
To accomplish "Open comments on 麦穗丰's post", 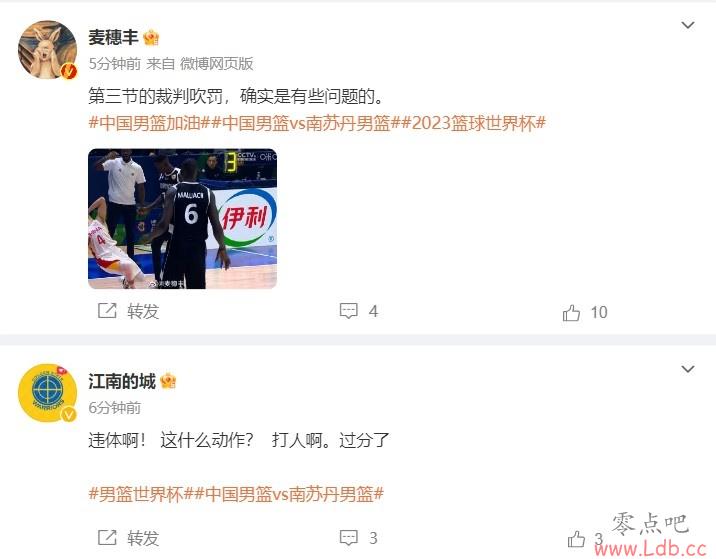I will coord(358,312).
